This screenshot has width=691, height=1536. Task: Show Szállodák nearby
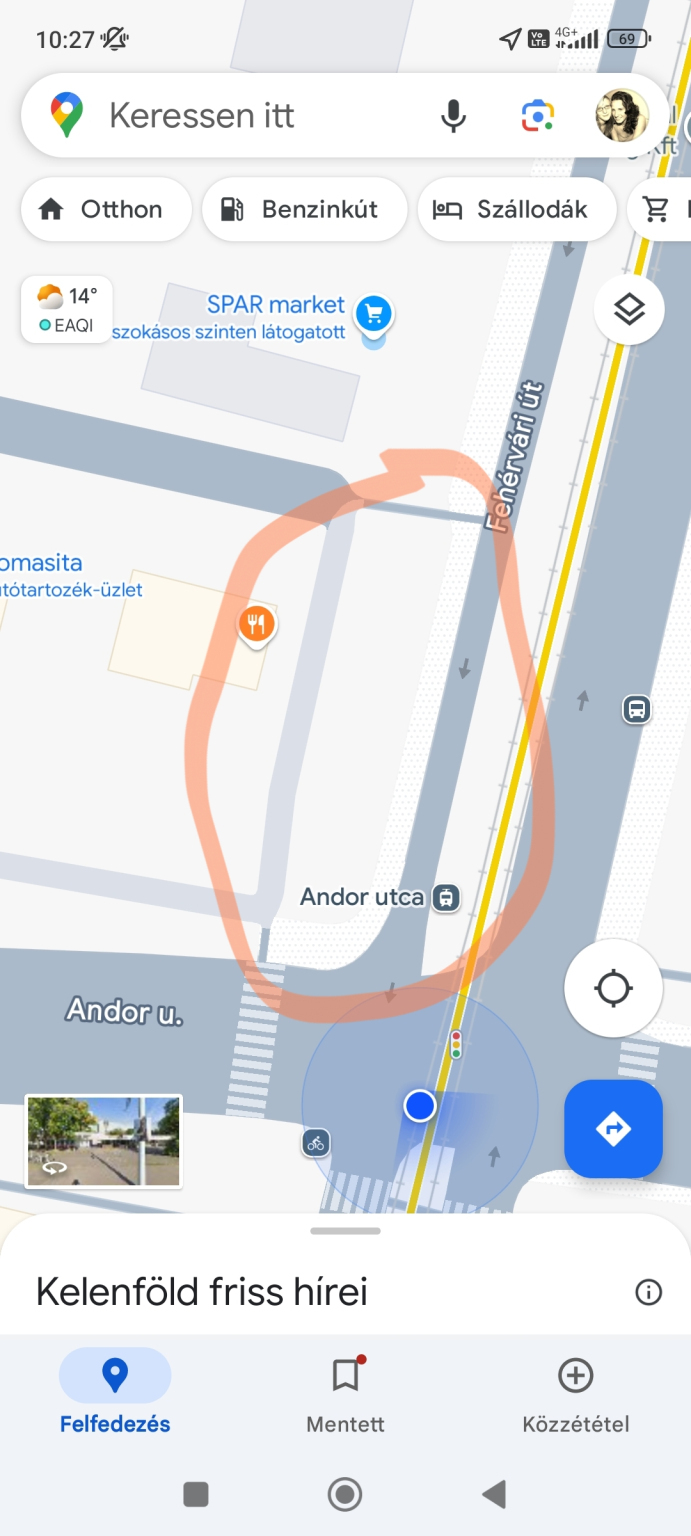[516, 210]
